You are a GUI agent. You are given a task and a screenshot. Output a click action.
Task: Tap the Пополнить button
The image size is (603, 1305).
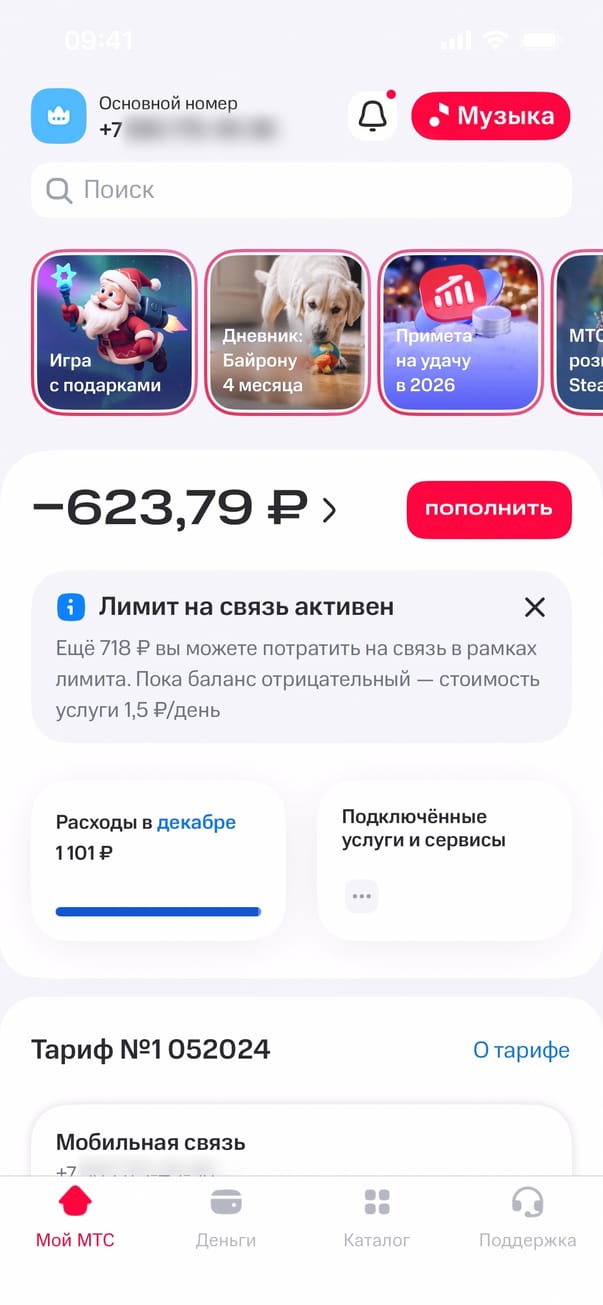pyautogui.click(x=488, y=509)
